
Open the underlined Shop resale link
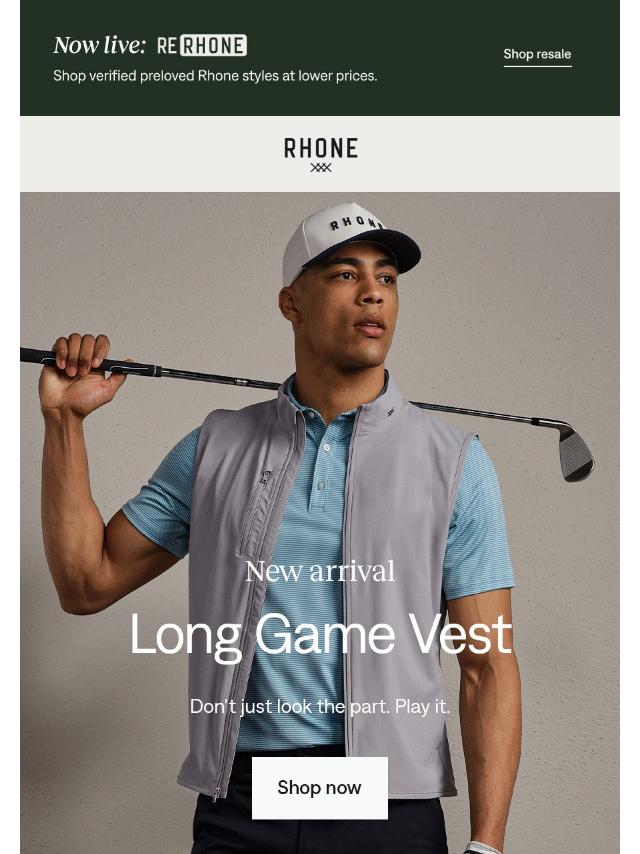coord(537,54)
